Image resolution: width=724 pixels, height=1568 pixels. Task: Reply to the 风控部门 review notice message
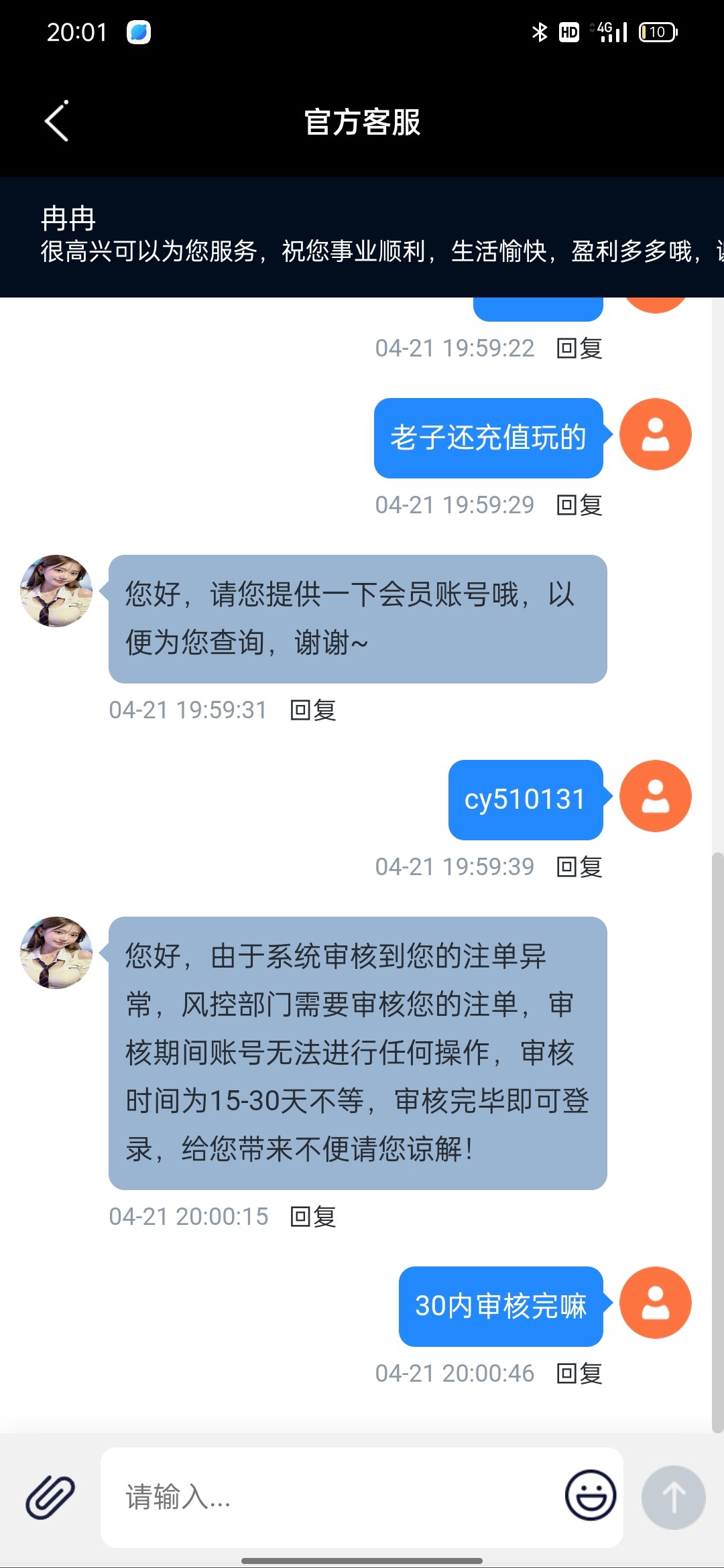(x=313, y=1217)
